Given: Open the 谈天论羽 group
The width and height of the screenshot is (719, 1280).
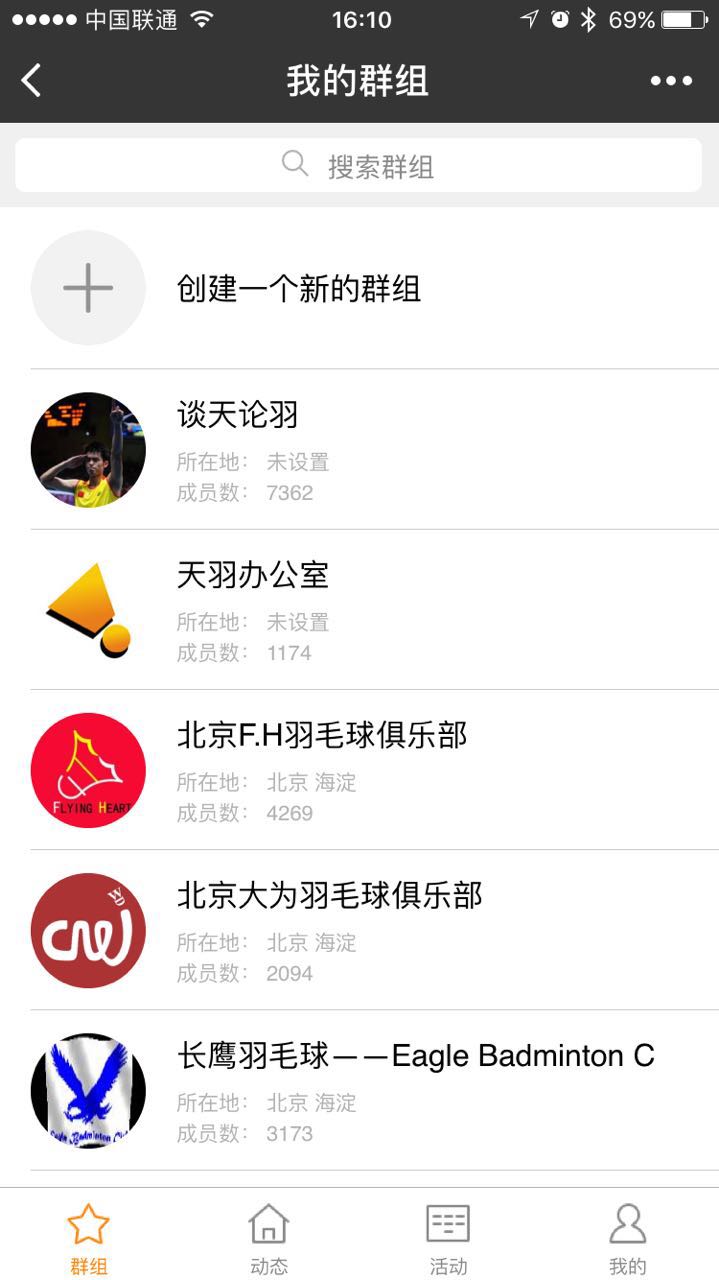Looking at the screenshot, I should tap(359, 450).
